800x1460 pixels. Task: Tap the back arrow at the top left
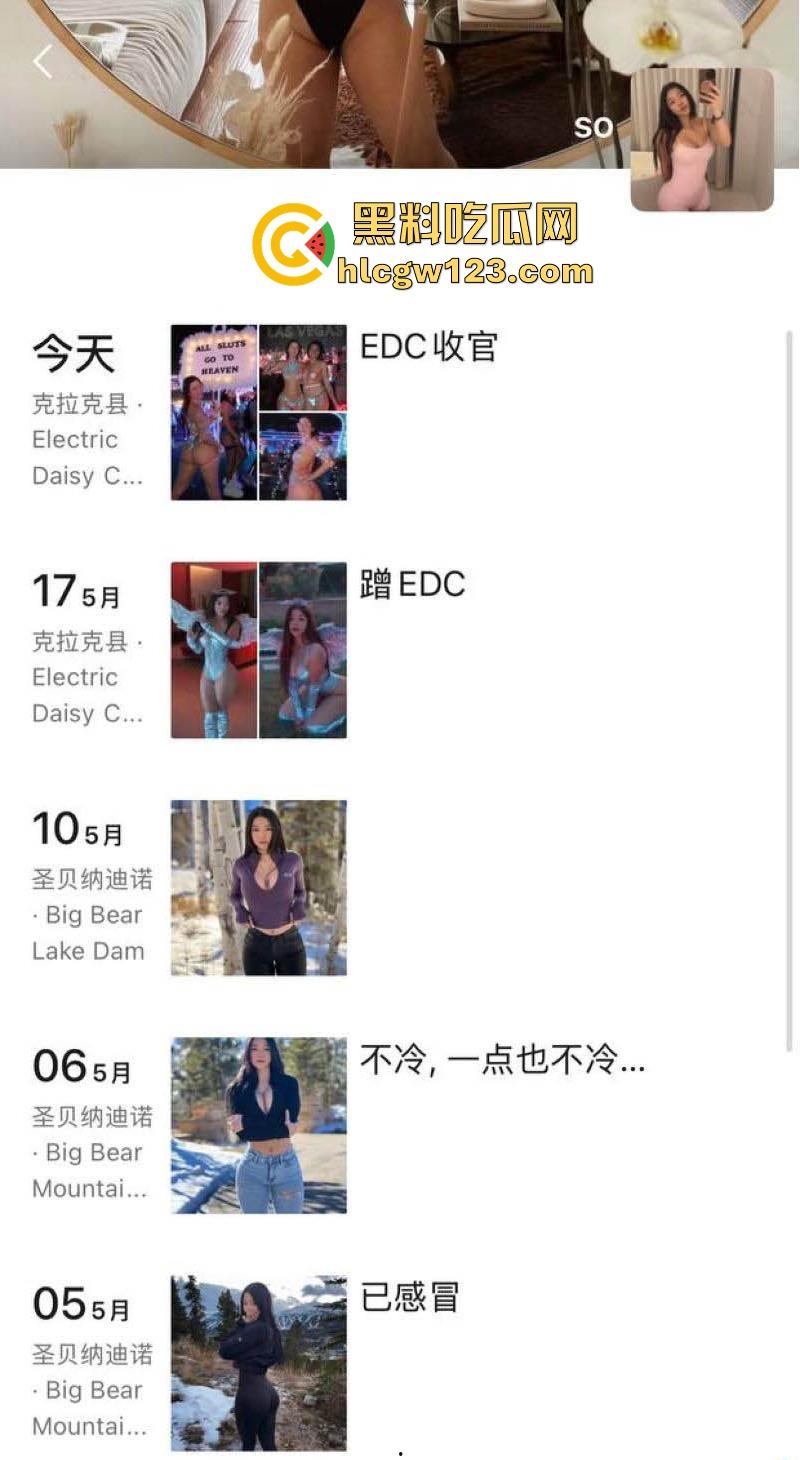click(42, 60)
